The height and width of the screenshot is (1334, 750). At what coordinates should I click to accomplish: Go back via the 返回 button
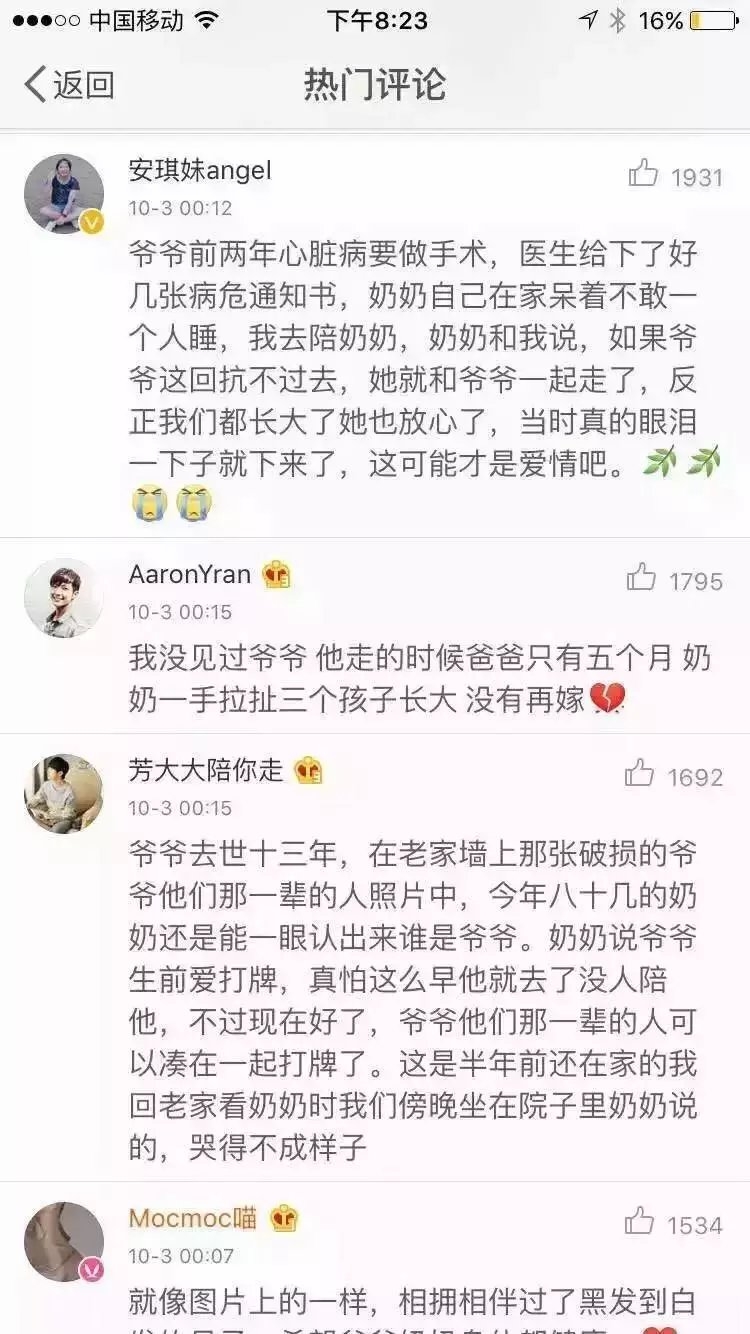click(69, 85)
